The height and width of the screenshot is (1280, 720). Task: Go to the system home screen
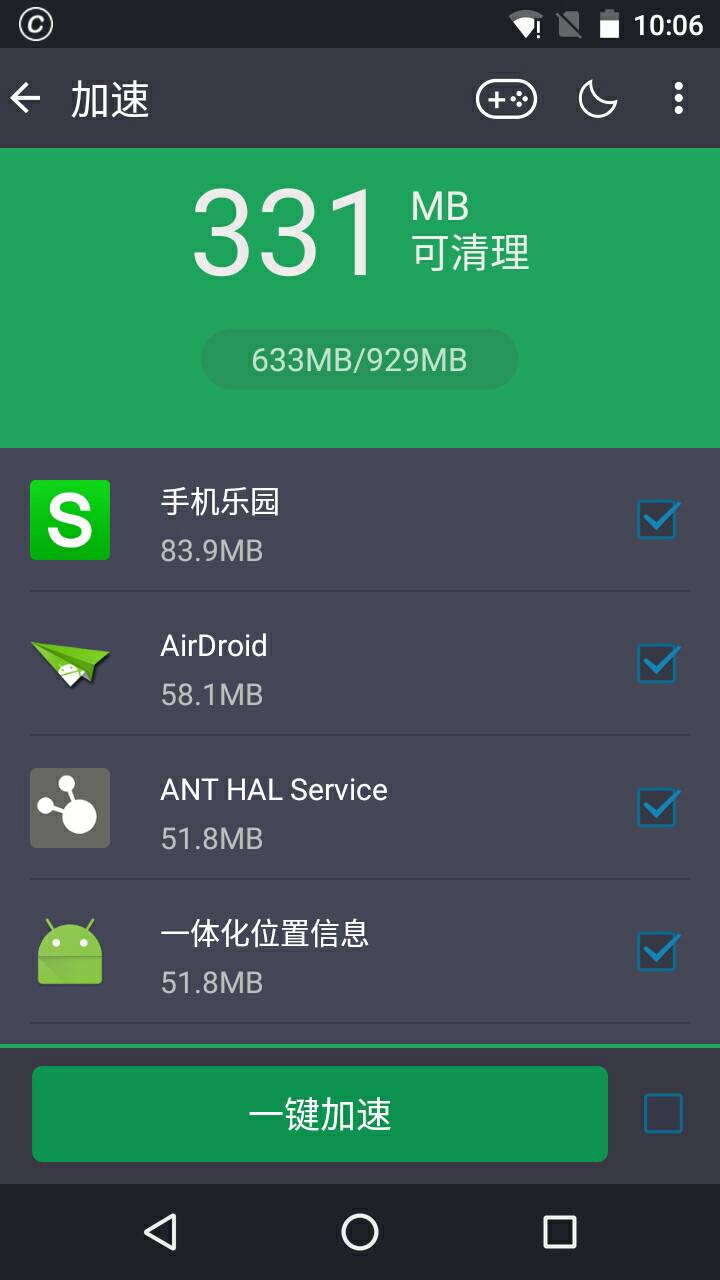coord(360,1232)
